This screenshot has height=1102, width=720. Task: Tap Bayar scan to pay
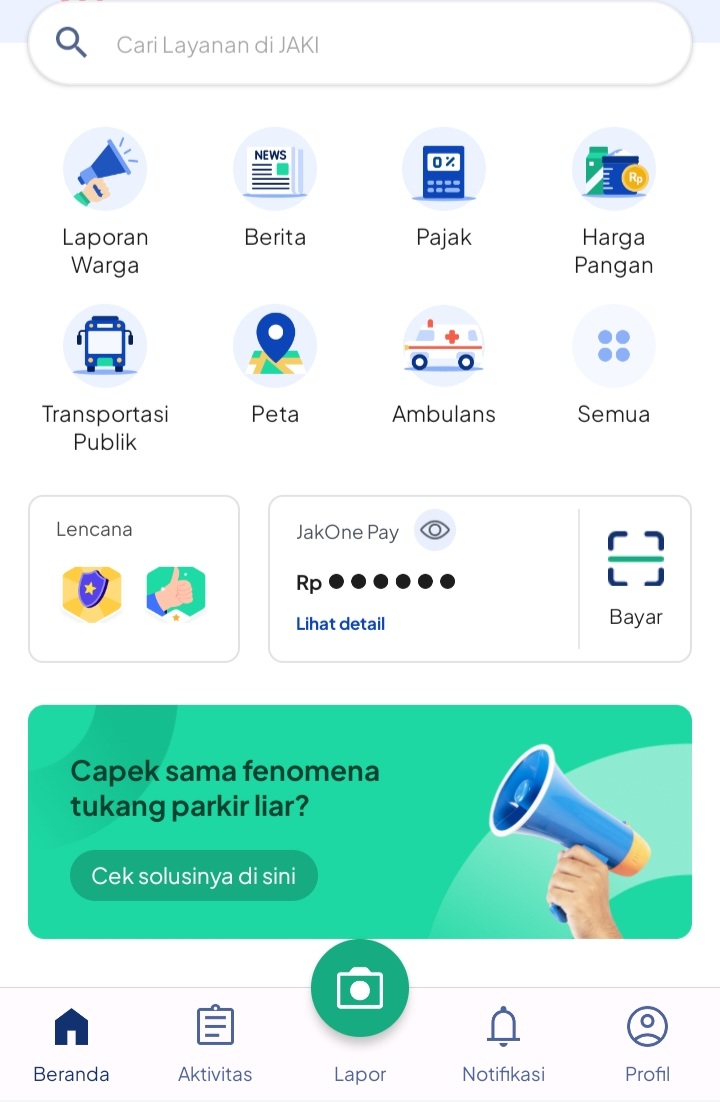(636, 578)
